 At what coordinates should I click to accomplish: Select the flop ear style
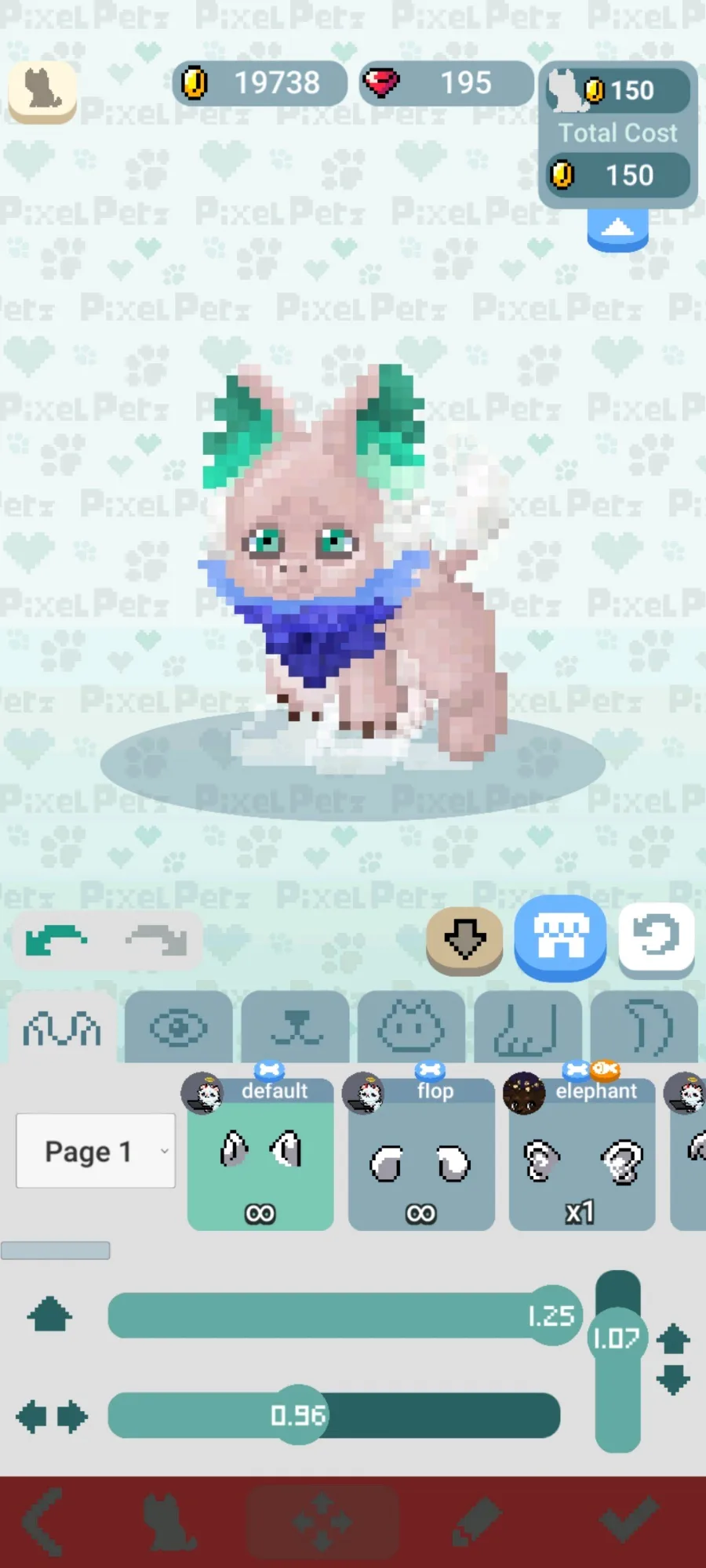tap(421, 1153)
